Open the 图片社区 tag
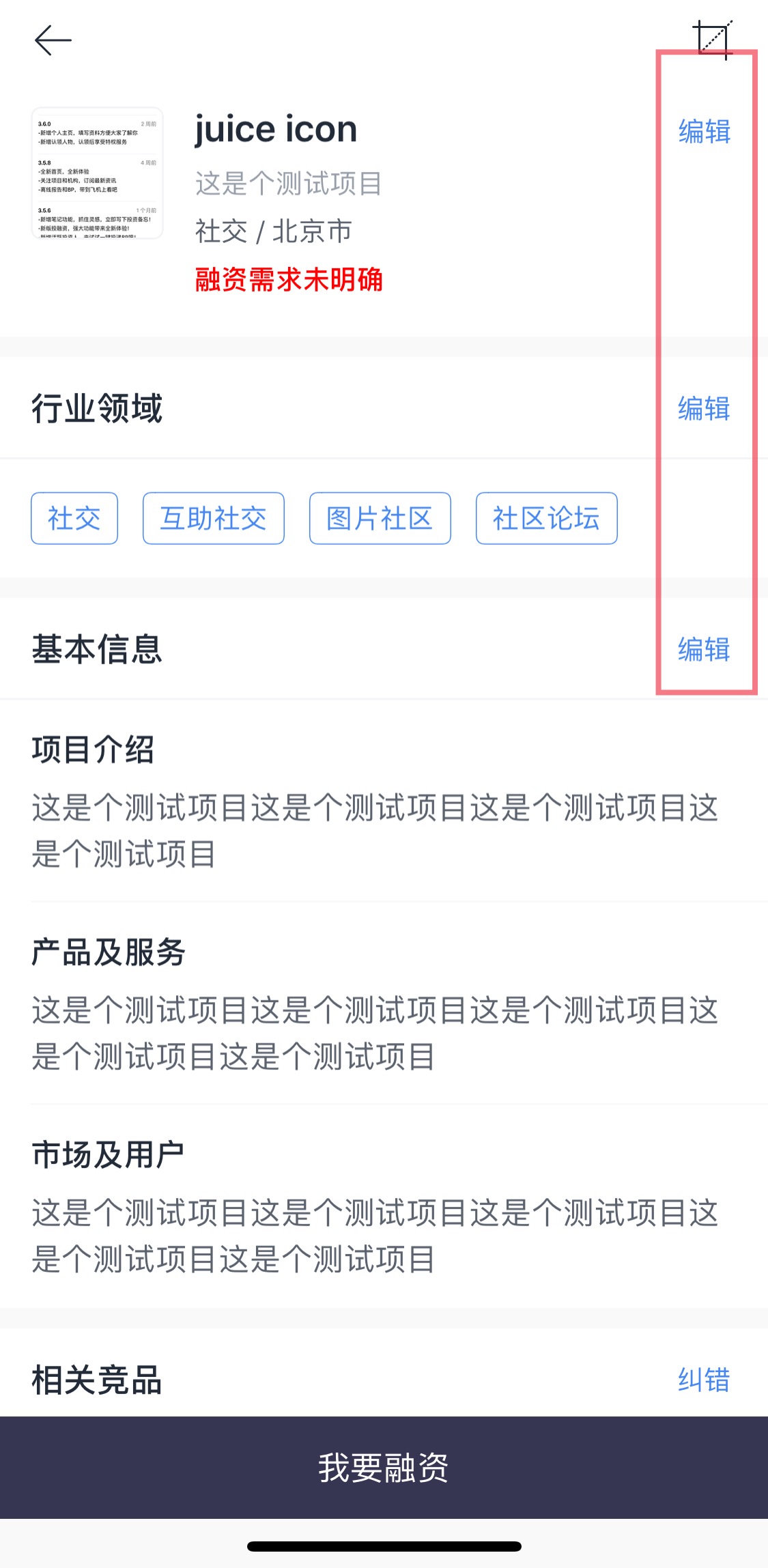Image resolution: width=768 pixels, height=1568 pixels. (380, 518)
